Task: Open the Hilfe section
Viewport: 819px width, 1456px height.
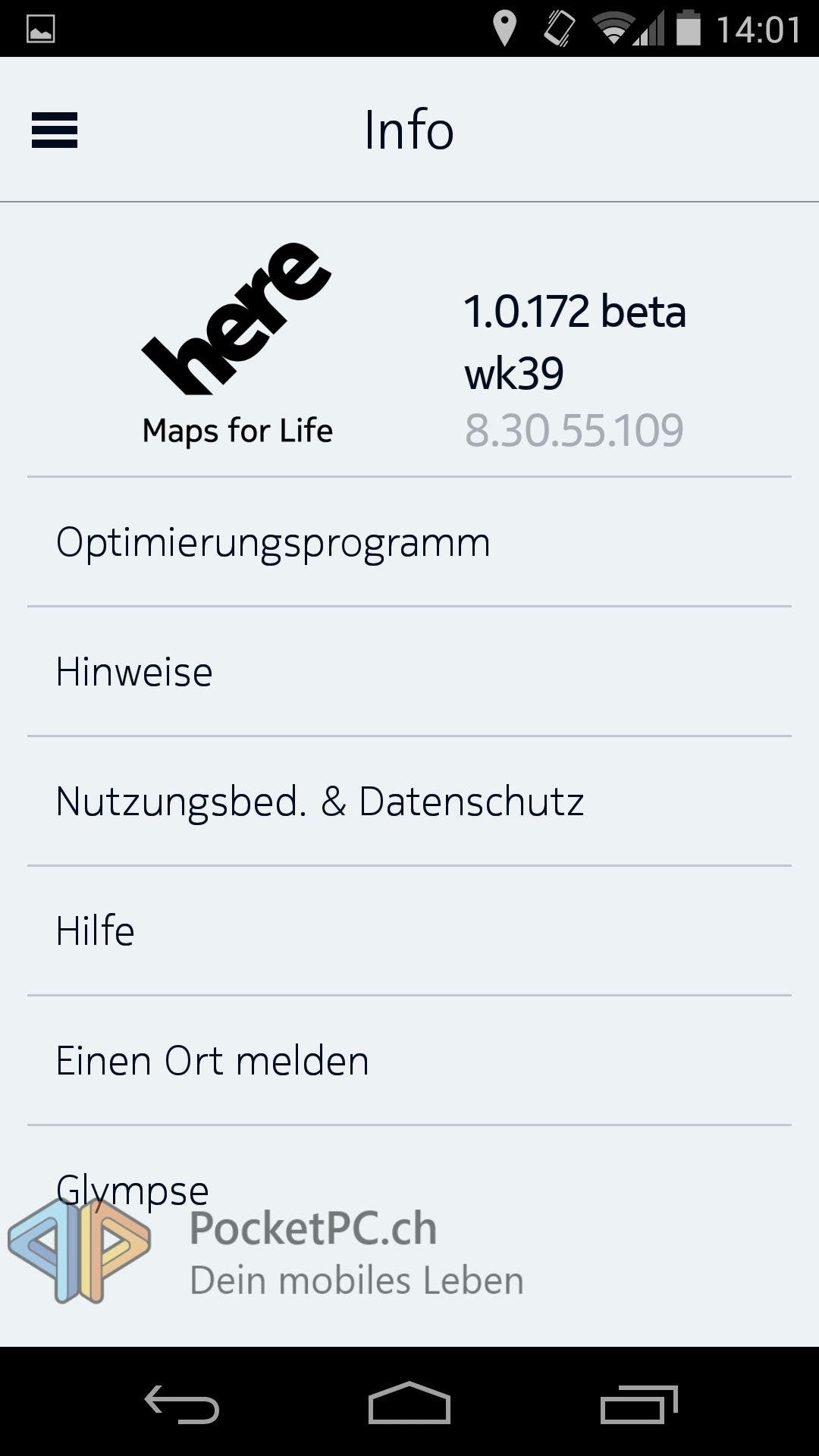Action: click(409, 931)
